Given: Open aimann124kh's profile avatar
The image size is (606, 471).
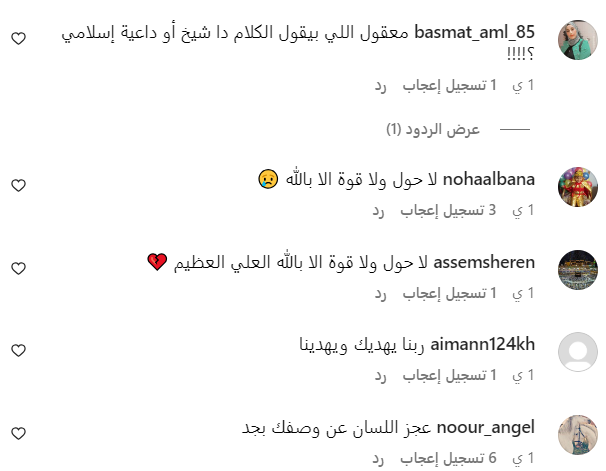Looking at the screenshot, I should [x=577, y=350].
